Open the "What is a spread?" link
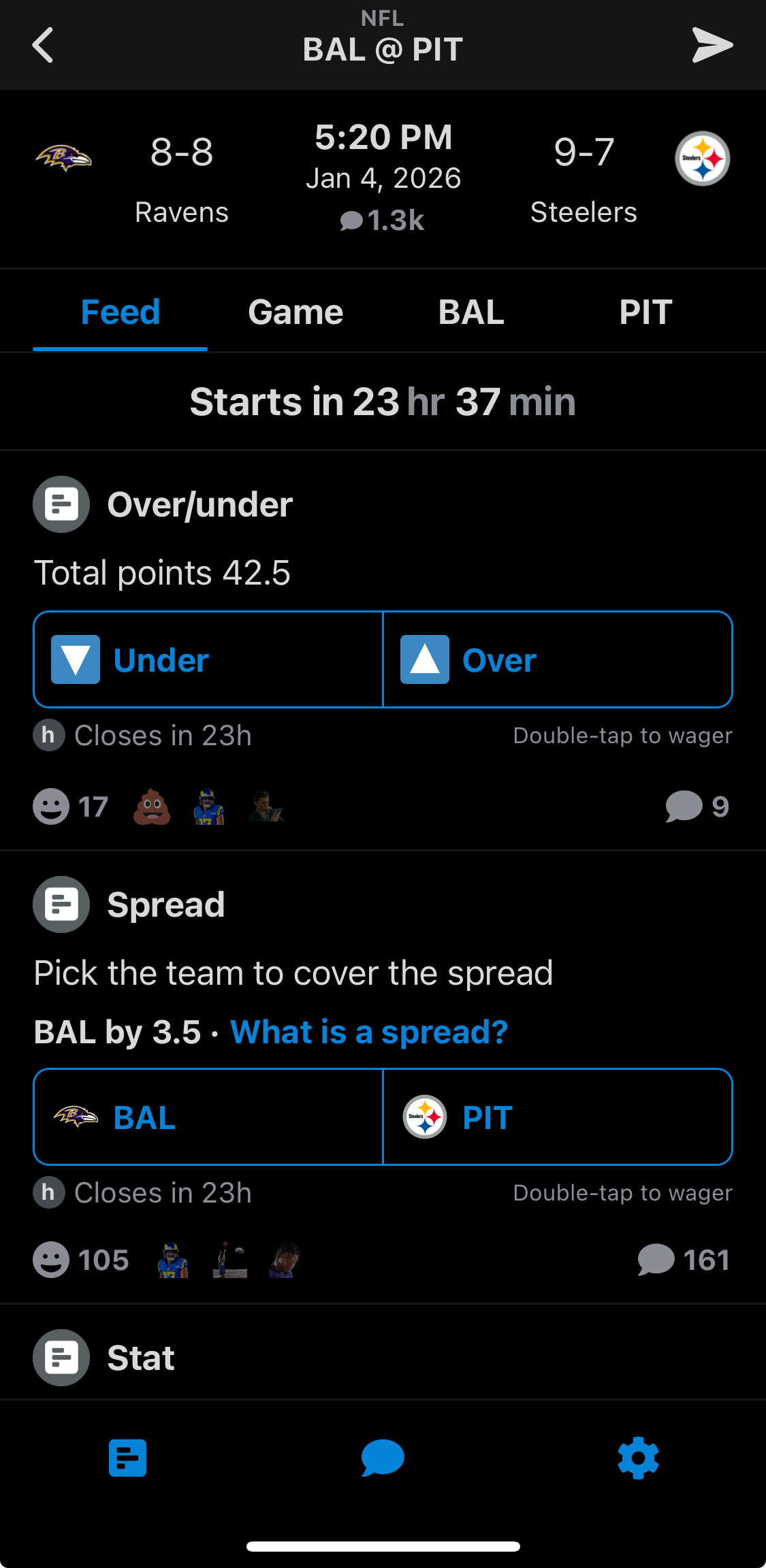 click(x=369, y=1032)
